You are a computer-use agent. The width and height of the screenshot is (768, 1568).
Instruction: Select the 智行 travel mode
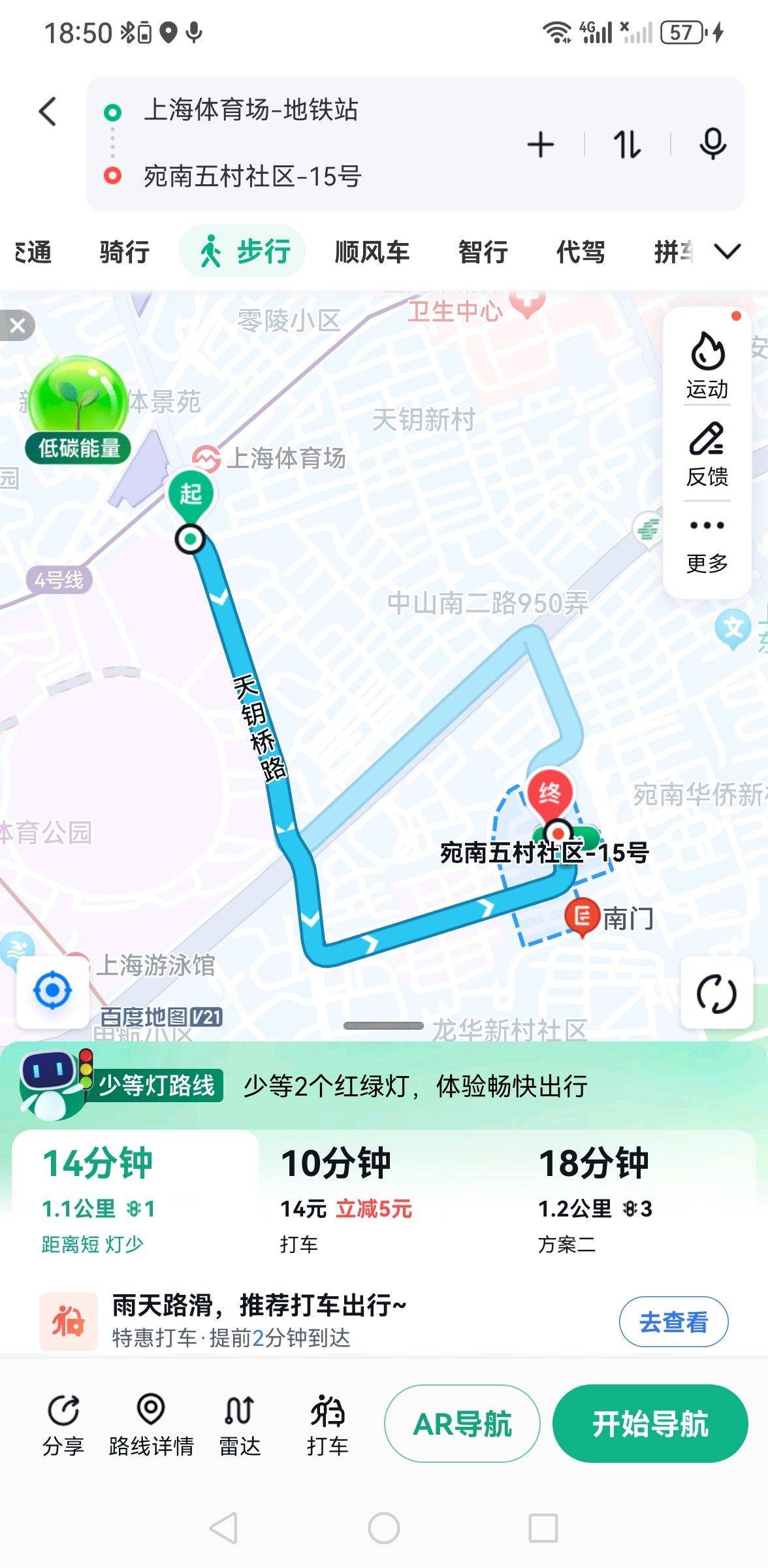(x=483, y=252)
